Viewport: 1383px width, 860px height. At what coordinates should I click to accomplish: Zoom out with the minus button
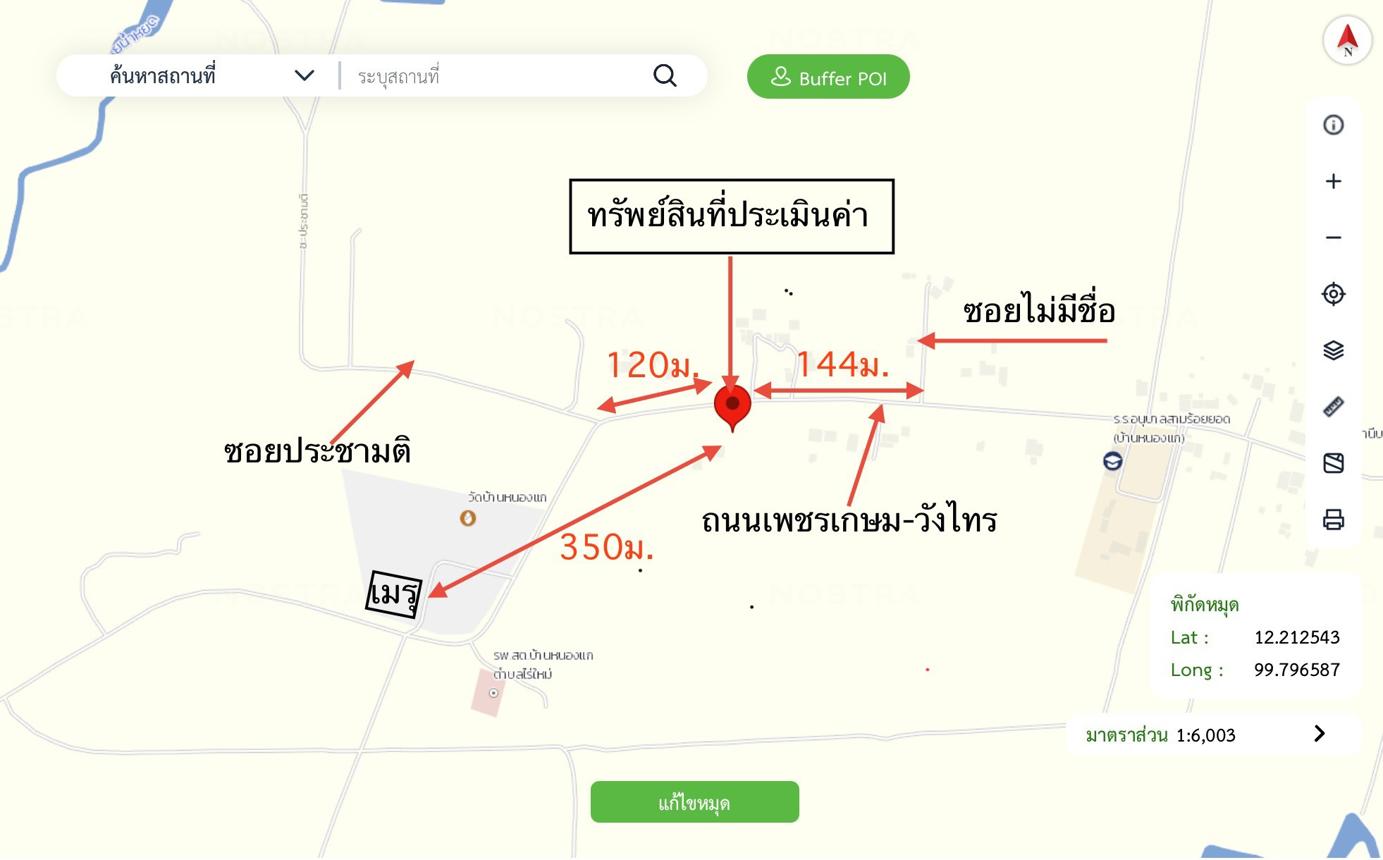click(x=1333, y=237)
